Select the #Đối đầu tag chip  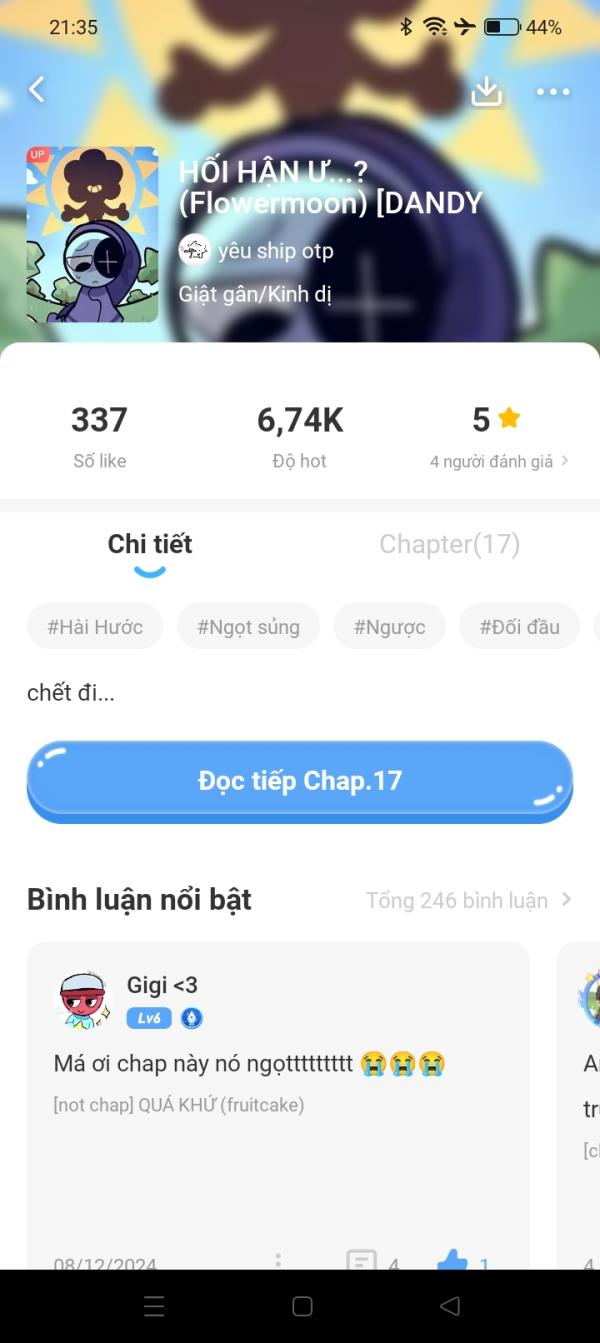tap(519, 627)
